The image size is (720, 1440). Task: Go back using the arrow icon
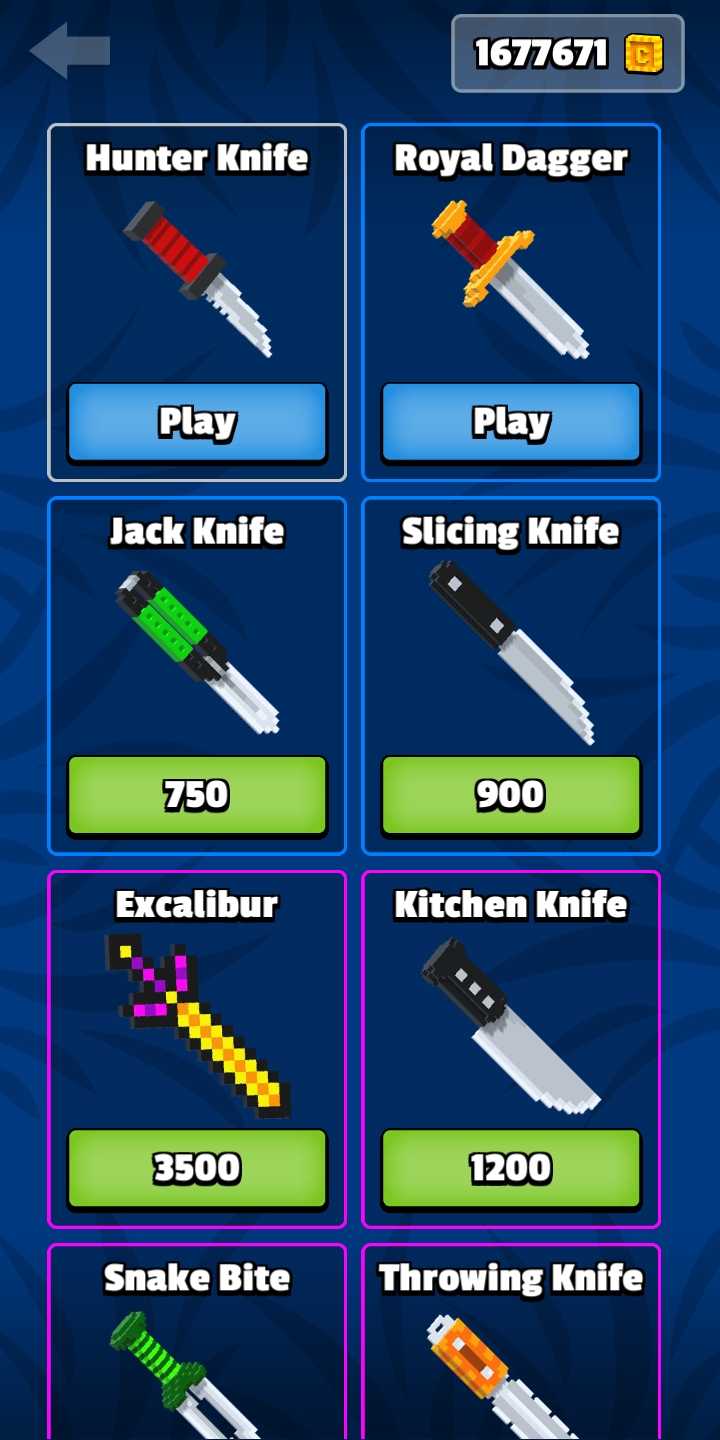point(70,51)
